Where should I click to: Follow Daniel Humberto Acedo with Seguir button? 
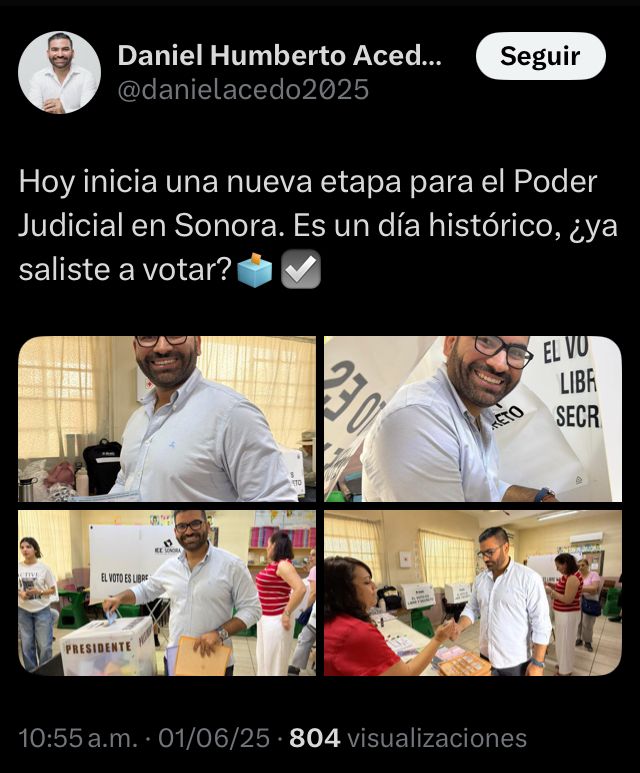pyautogui.click(x=540, y=56)
